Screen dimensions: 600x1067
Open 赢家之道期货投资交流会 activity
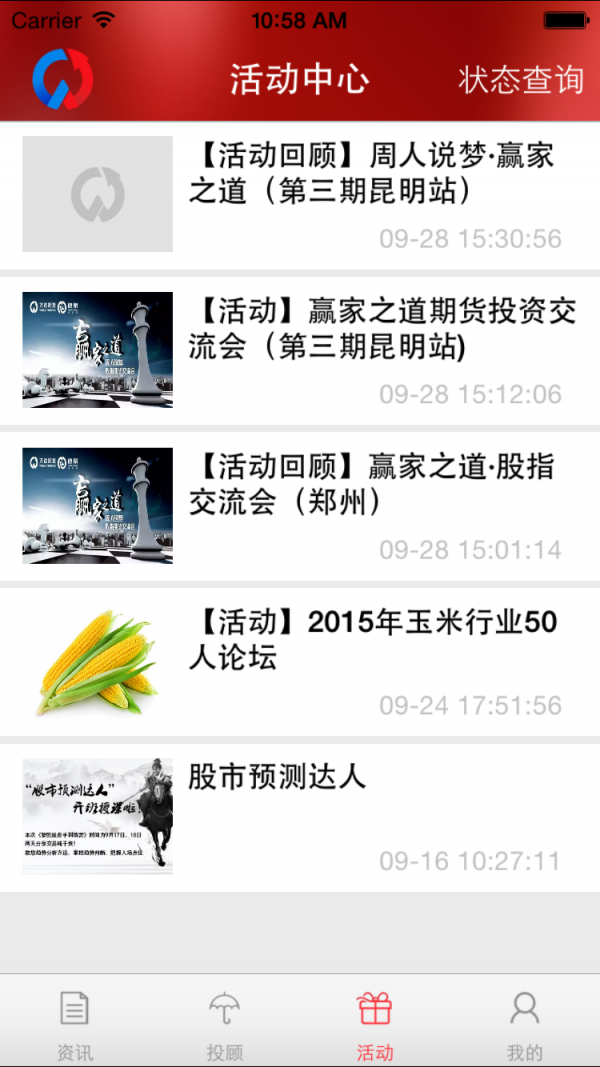(x=382, y=329)
